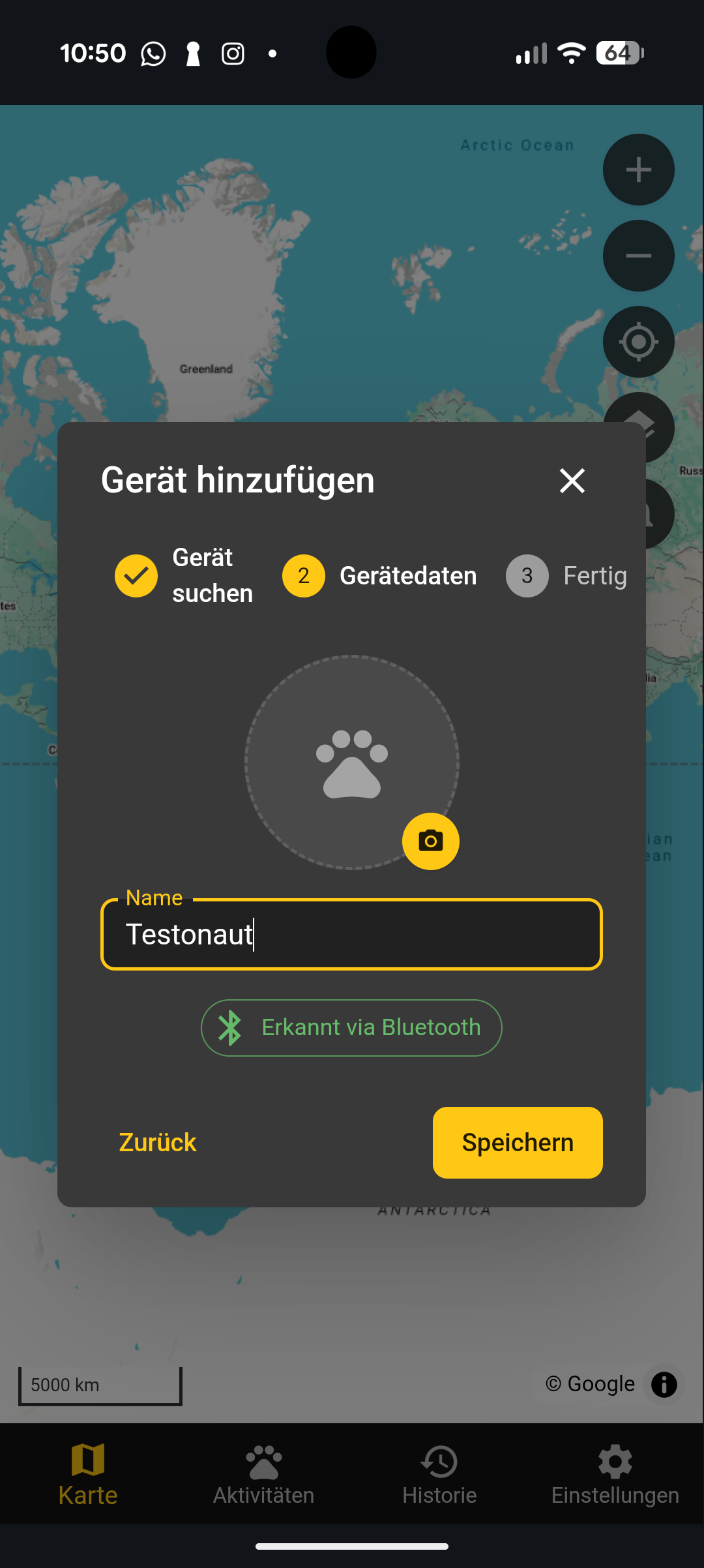Zoom in on the map
This screenshot has width=704, height=1568.
click(x=638, y=170)
